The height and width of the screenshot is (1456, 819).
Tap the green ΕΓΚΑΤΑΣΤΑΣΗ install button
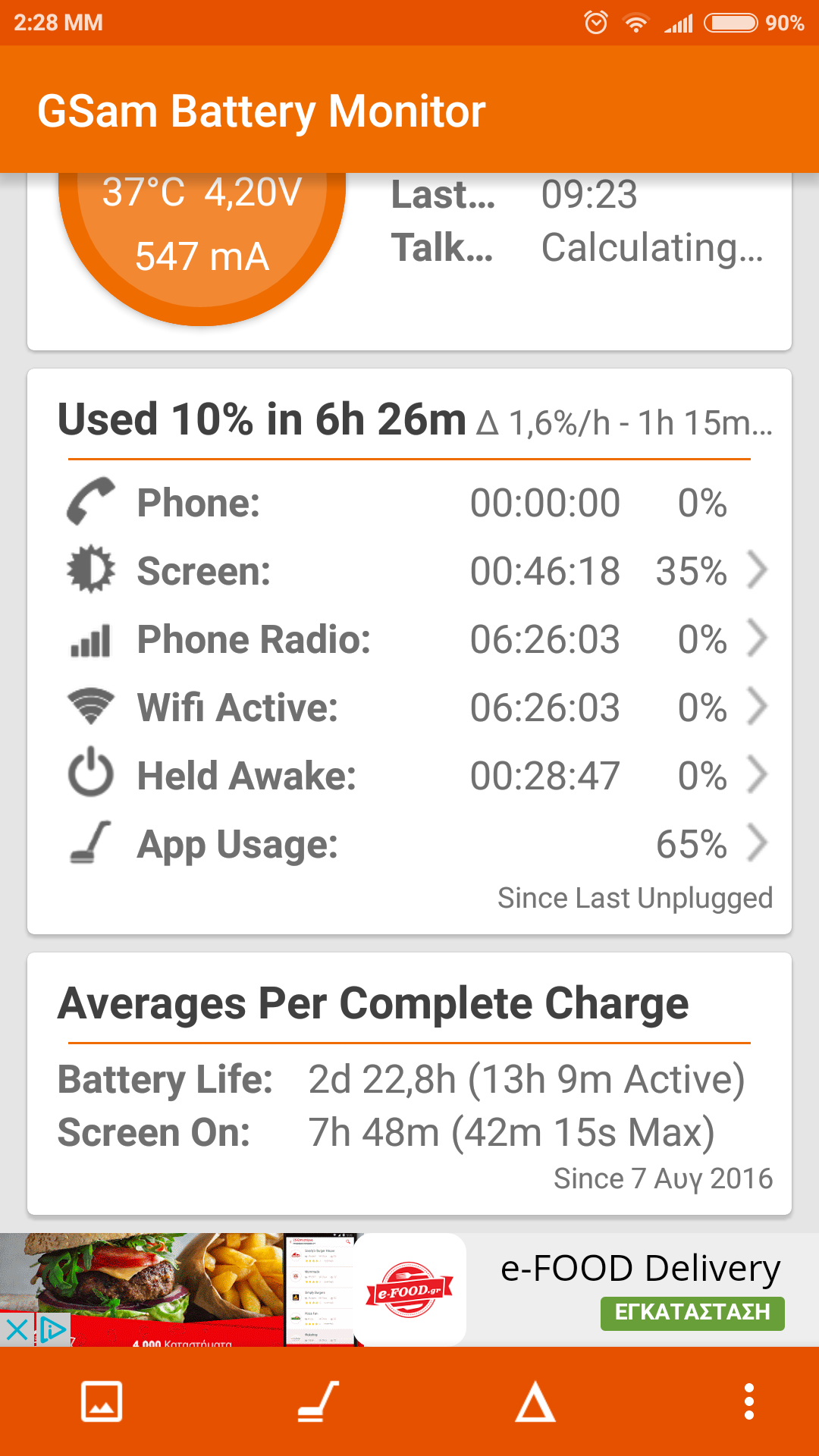coord(692,1313)
